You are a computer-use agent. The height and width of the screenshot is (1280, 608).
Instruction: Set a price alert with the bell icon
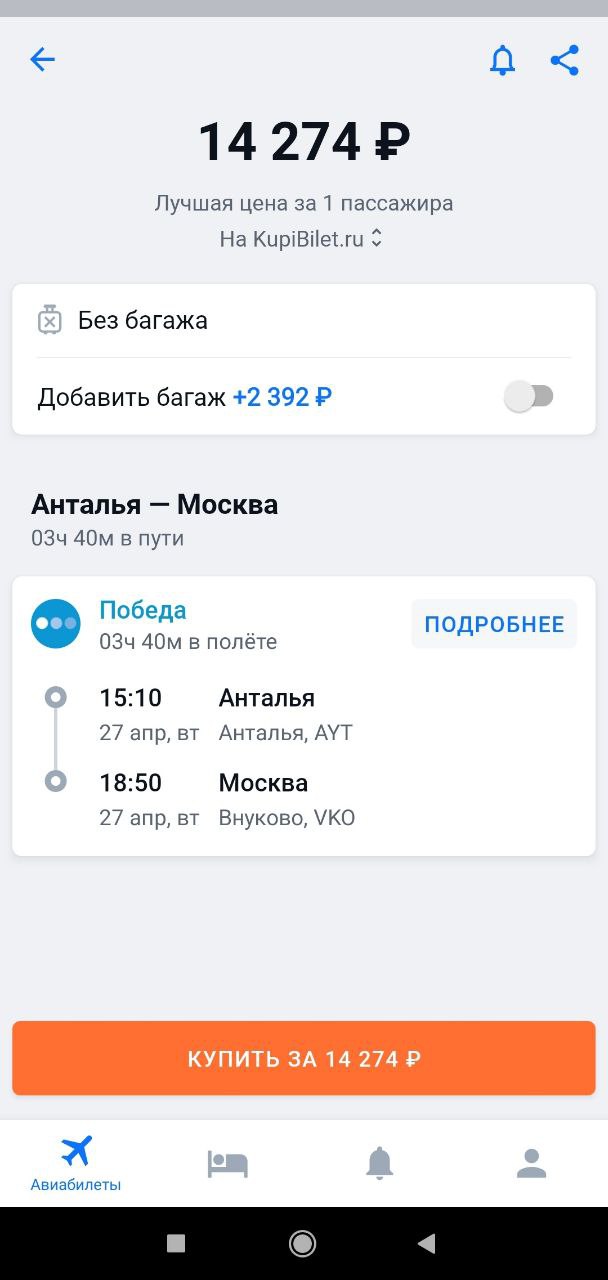502,60
